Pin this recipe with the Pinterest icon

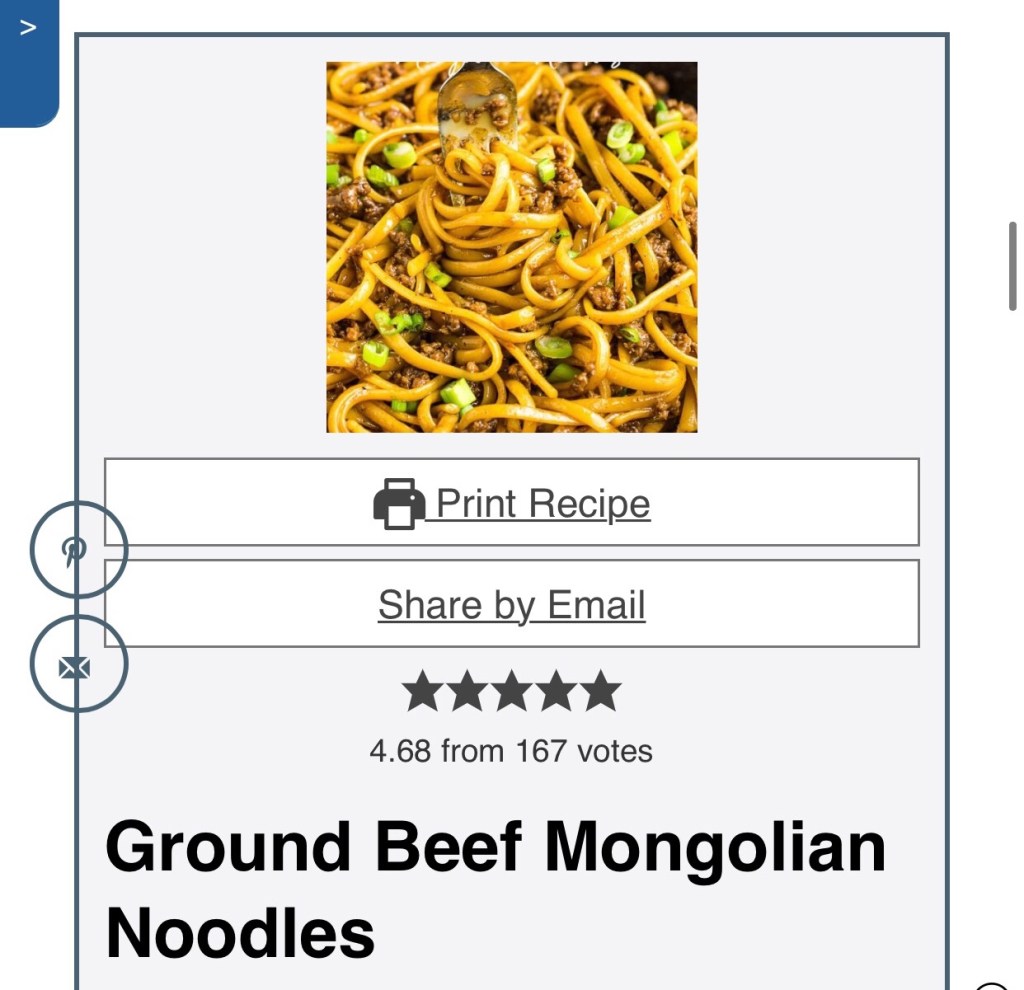pyautogui.click(x=77, y=550)
